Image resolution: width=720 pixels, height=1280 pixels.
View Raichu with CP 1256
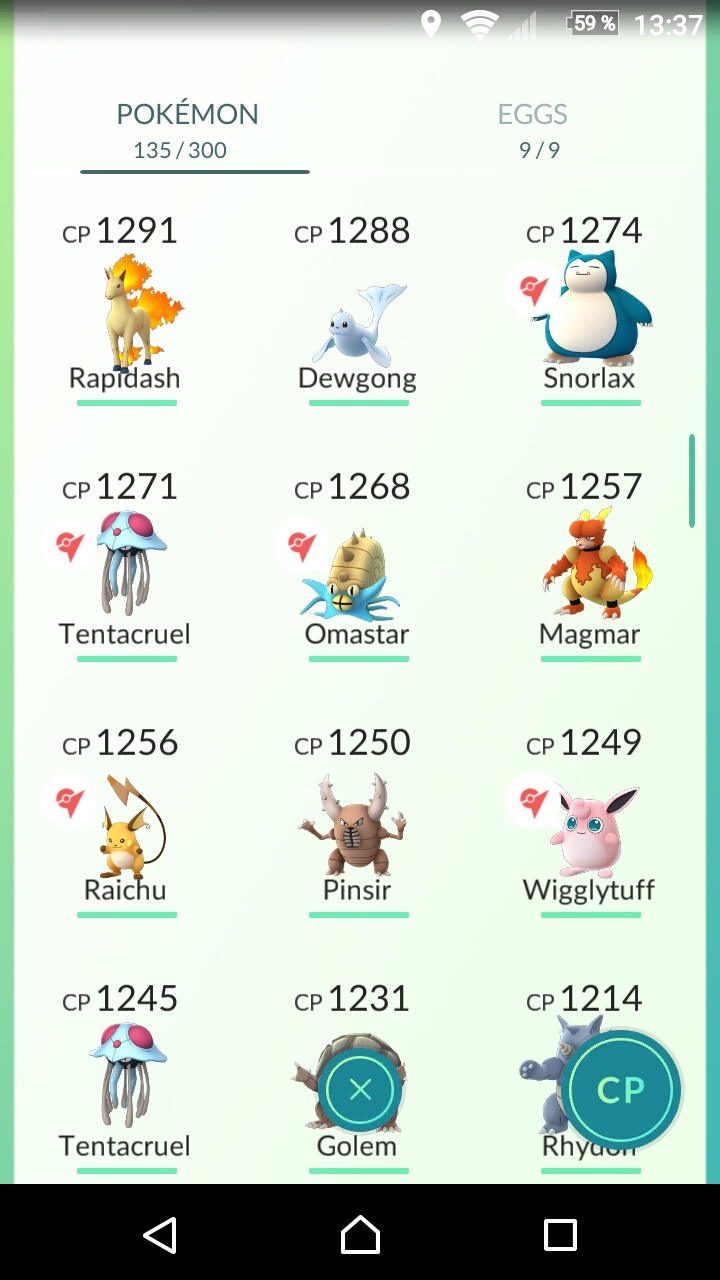click(x=125, y=822)
